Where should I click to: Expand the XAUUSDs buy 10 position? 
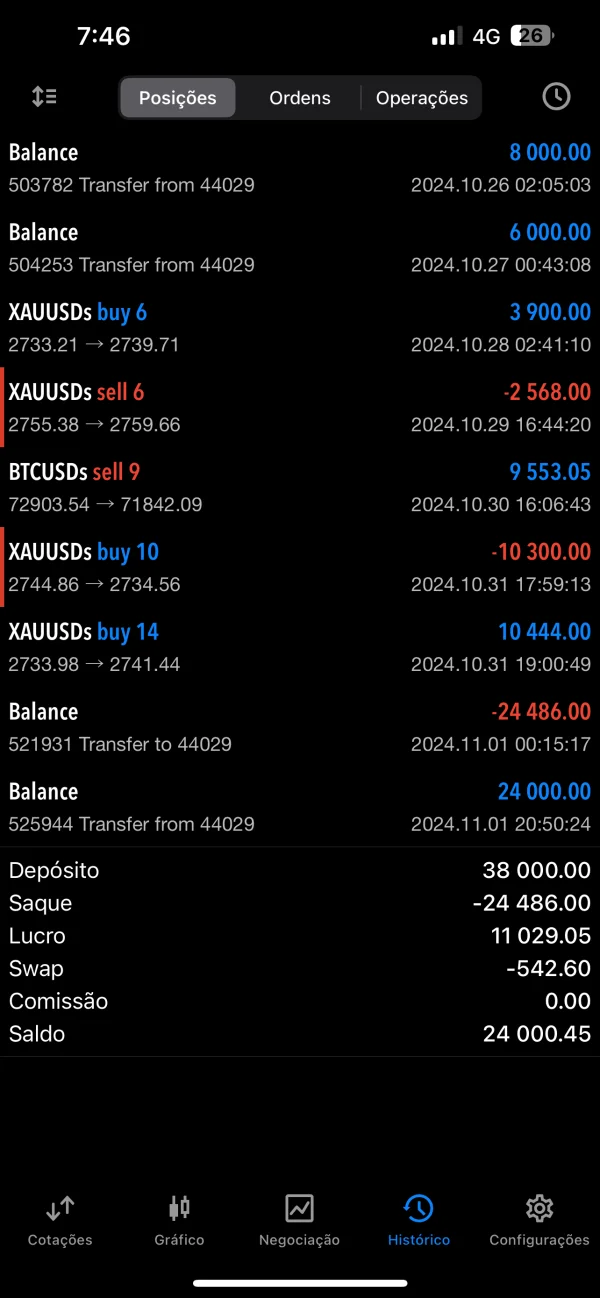click(300, 568)
